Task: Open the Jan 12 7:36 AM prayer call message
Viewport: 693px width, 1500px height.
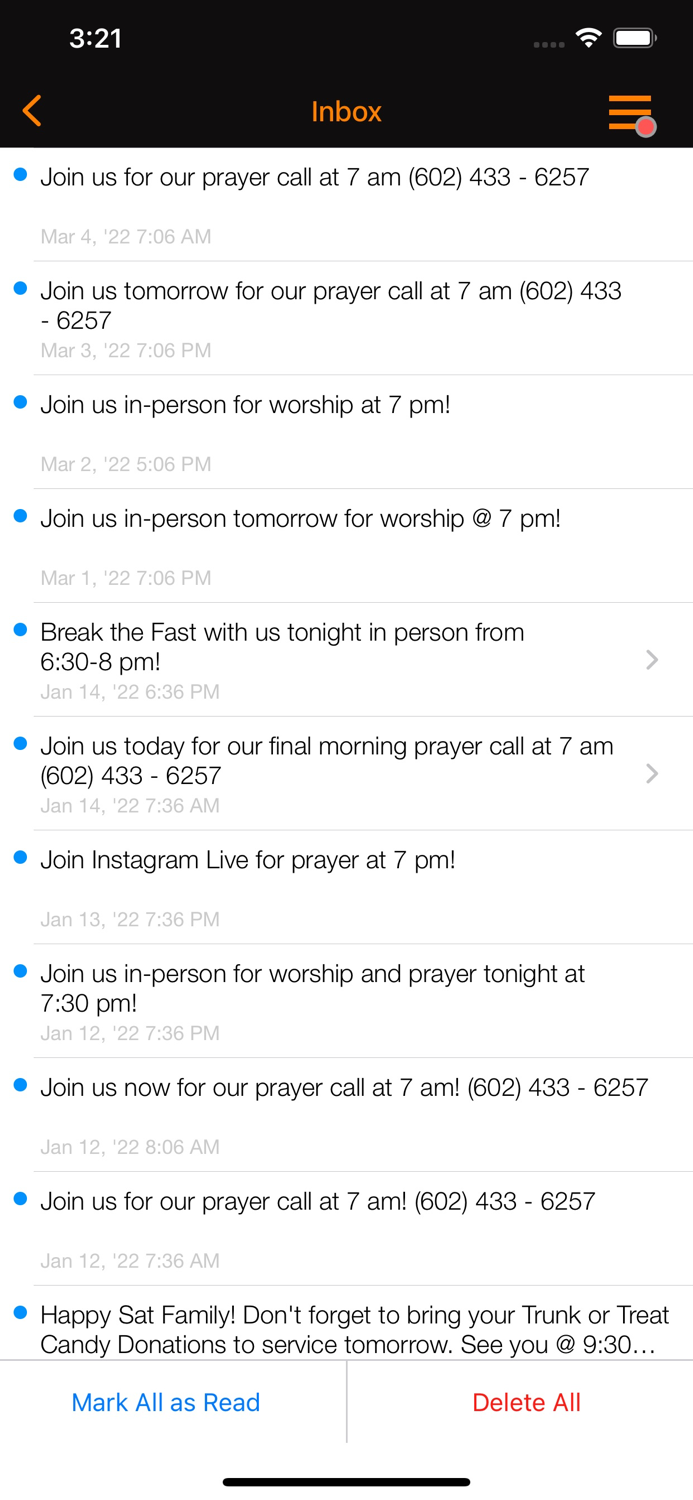Action: tap(346, 1230)
